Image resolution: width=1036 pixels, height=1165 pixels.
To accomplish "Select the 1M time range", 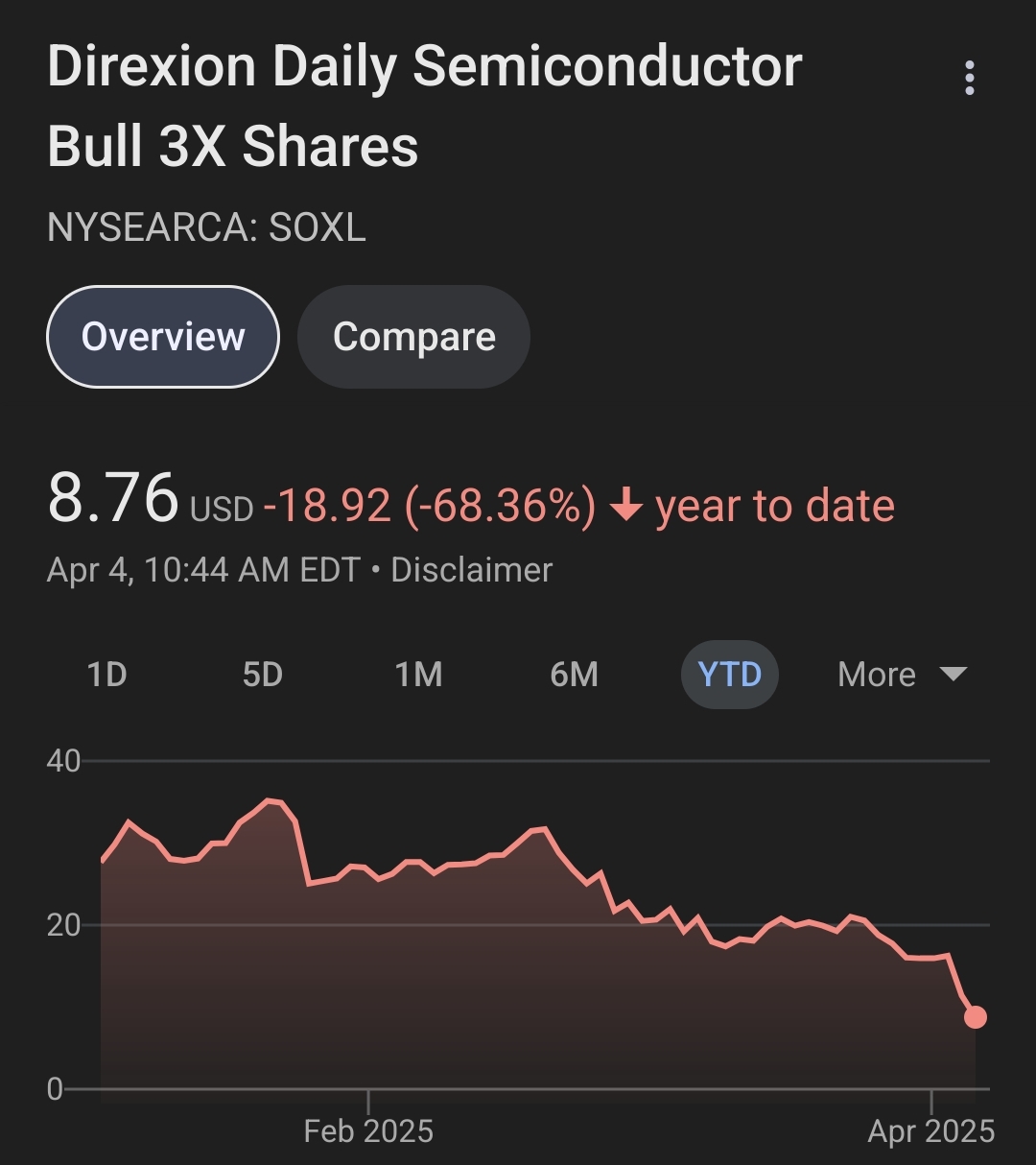I will click(418, 675).
